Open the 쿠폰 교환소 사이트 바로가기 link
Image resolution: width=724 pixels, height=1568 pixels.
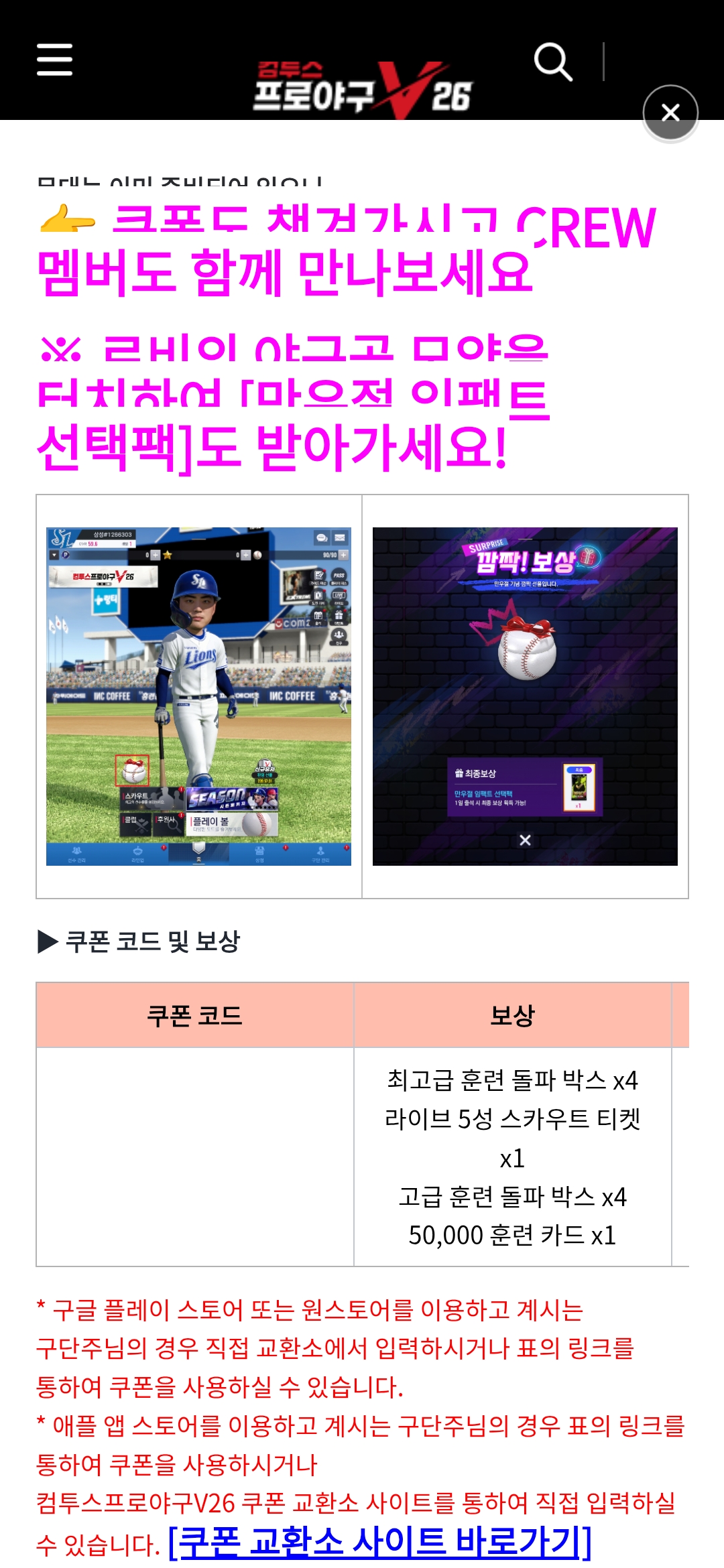tap(379, 1541)
